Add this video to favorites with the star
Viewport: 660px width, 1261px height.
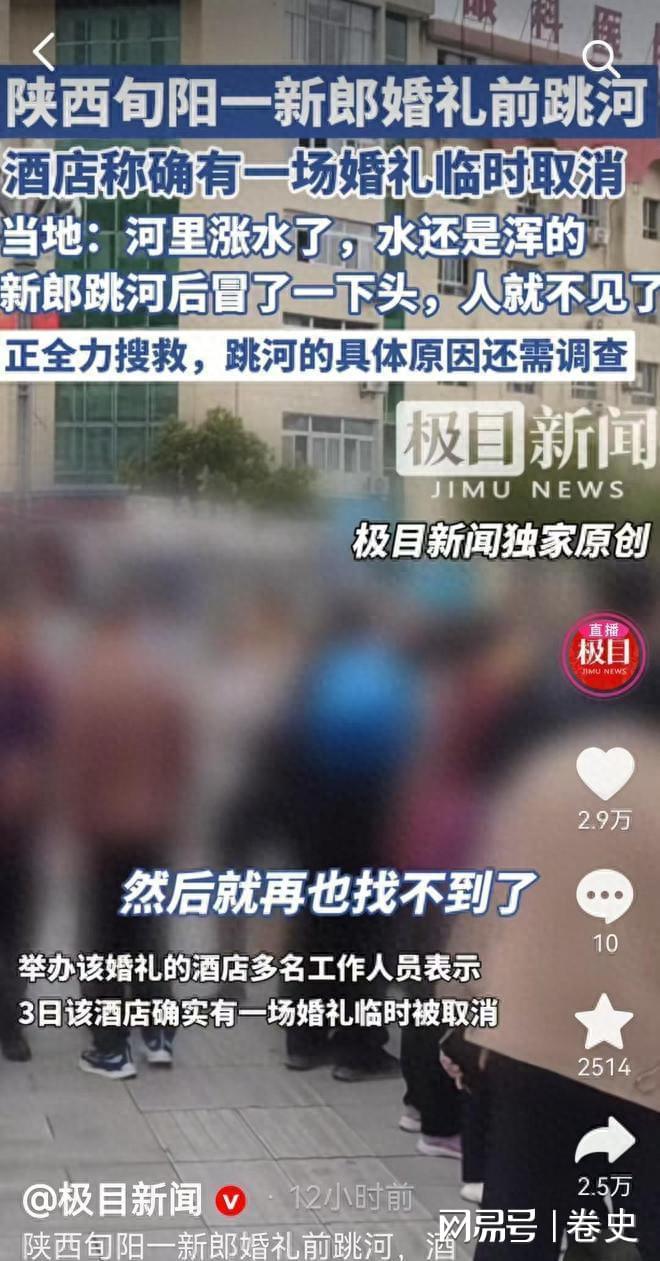604,1022
